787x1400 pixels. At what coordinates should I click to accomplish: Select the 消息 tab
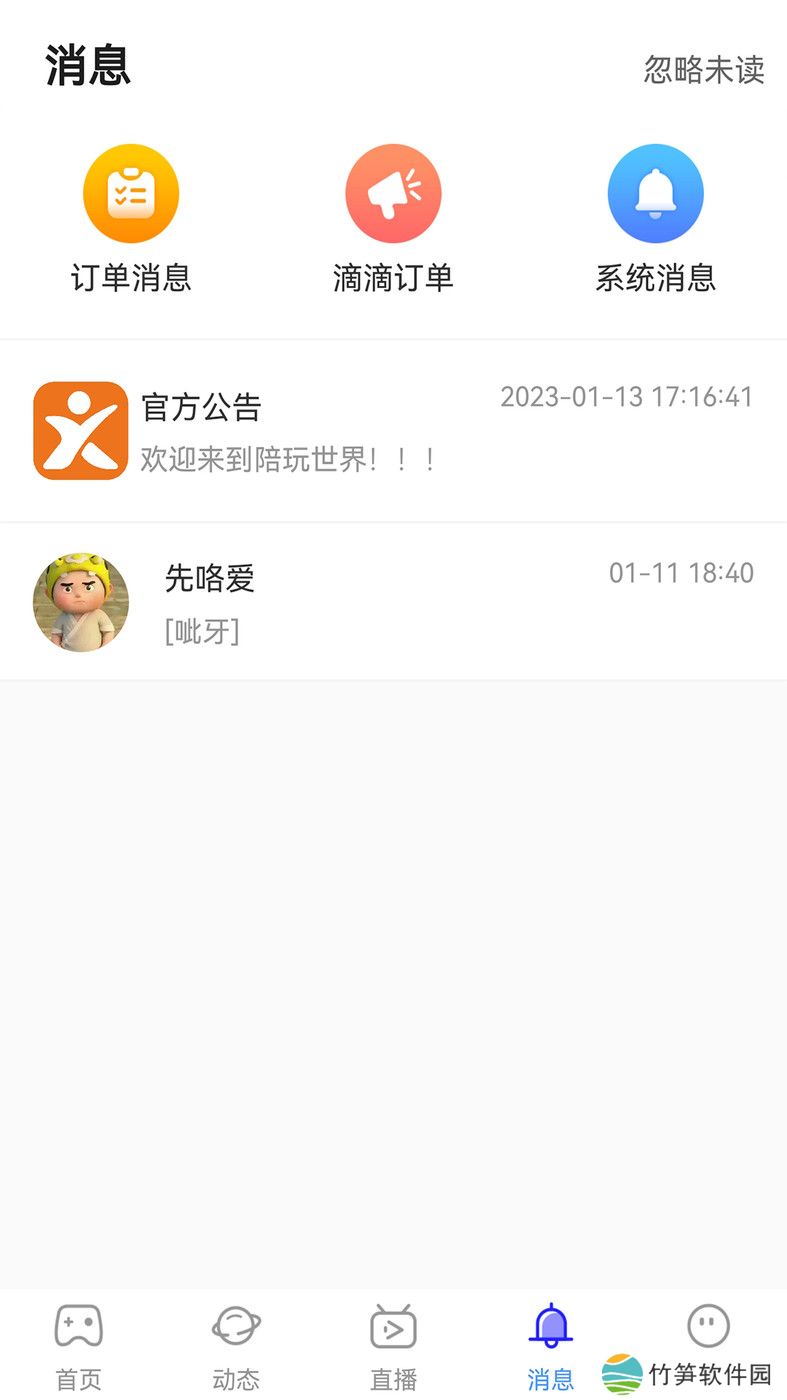click(x=550, y=1345)
